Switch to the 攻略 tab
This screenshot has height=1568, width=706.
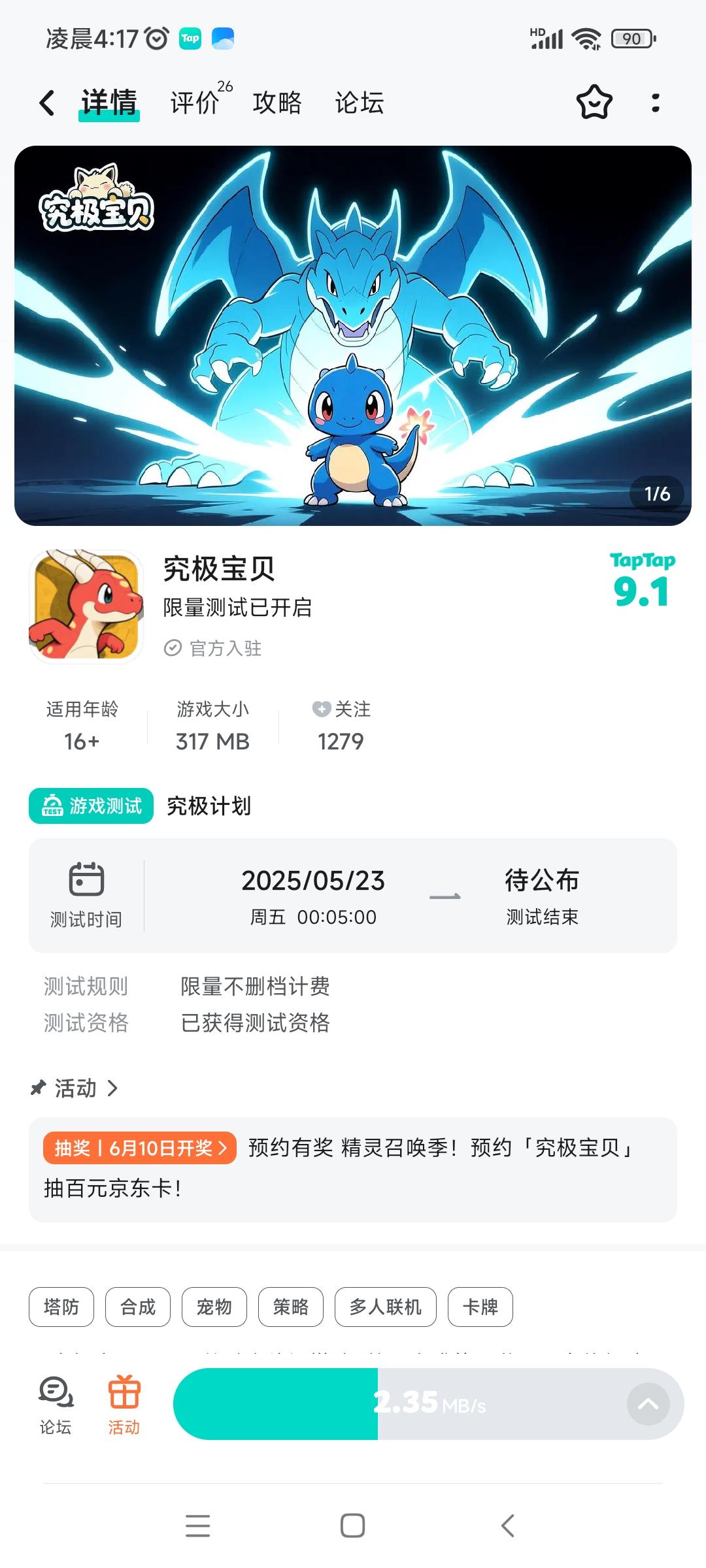point(277,103)
